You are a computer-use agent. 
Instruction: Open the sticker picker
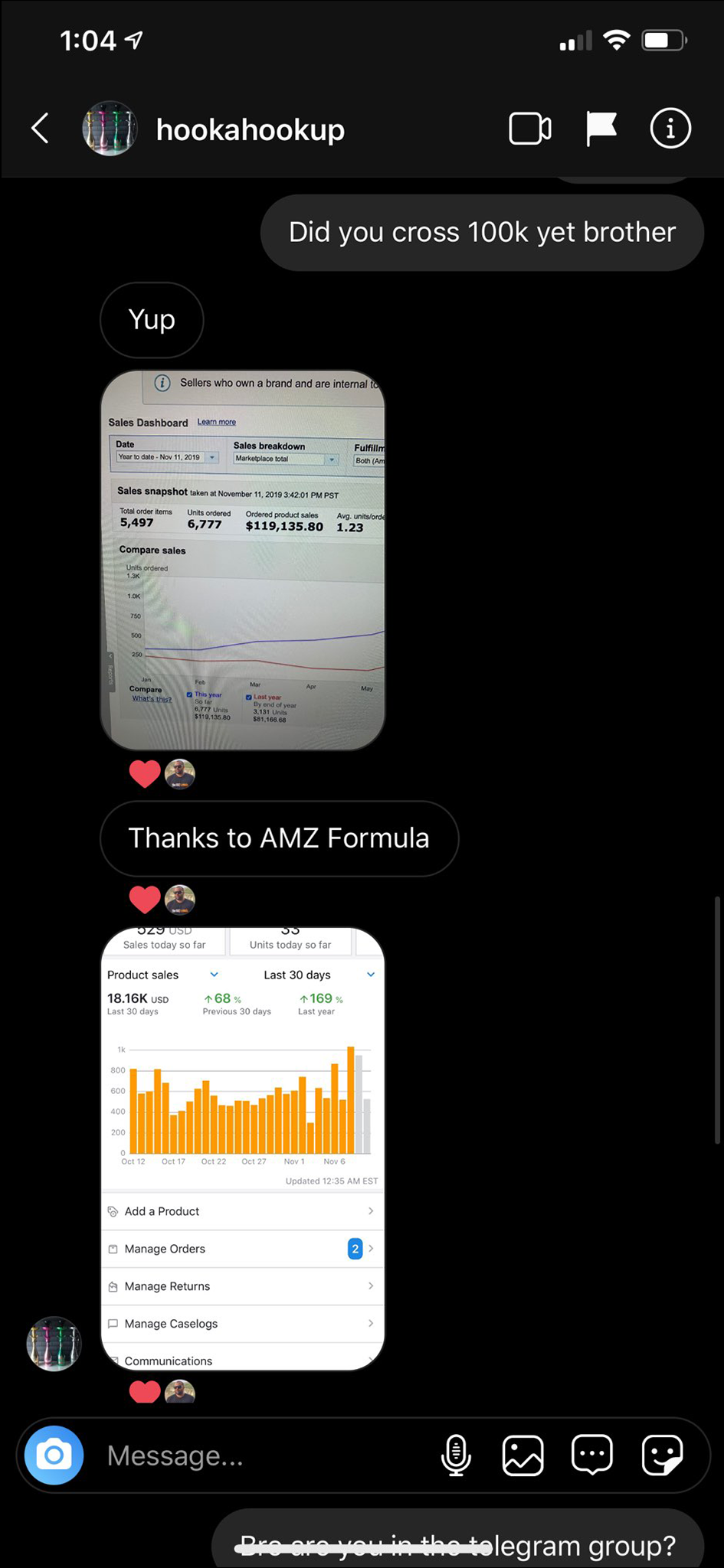point(662,1455)
